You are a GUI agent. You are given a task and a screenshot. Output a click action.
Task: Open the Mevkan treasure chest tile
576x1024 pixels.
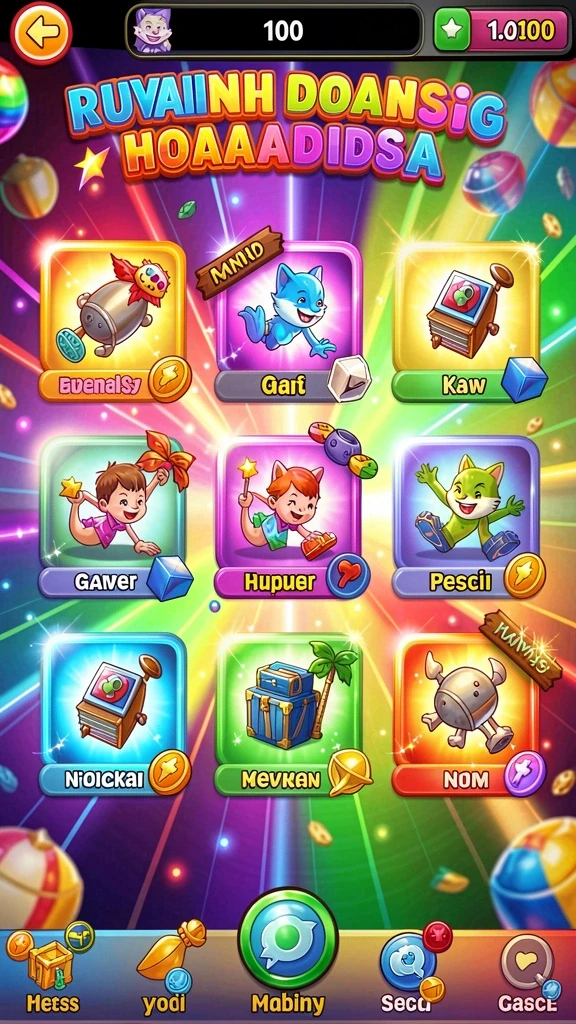pos(288,714)
